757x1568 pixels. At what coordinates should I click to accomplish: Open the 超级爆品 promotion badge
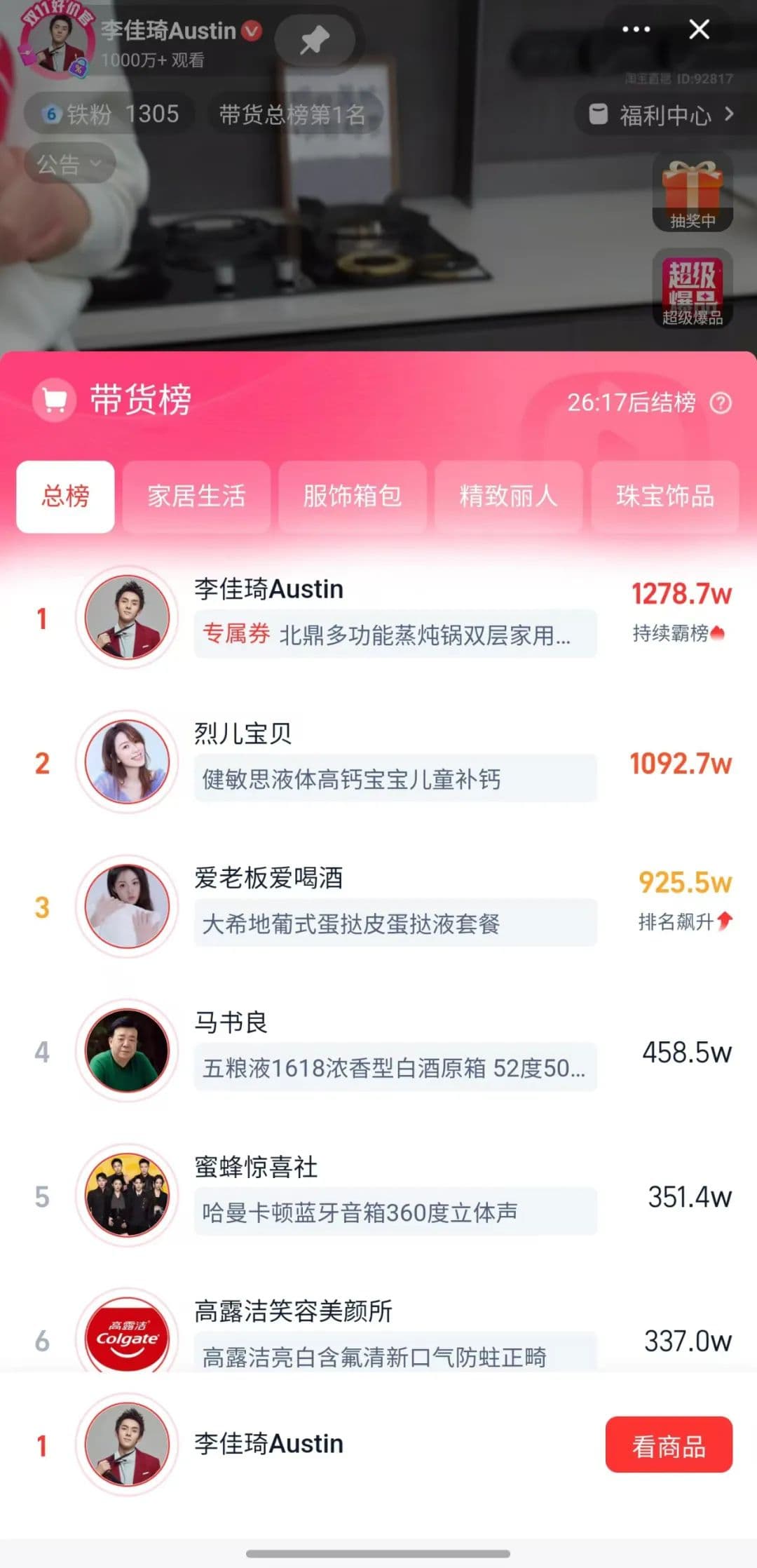coord(693,289)
